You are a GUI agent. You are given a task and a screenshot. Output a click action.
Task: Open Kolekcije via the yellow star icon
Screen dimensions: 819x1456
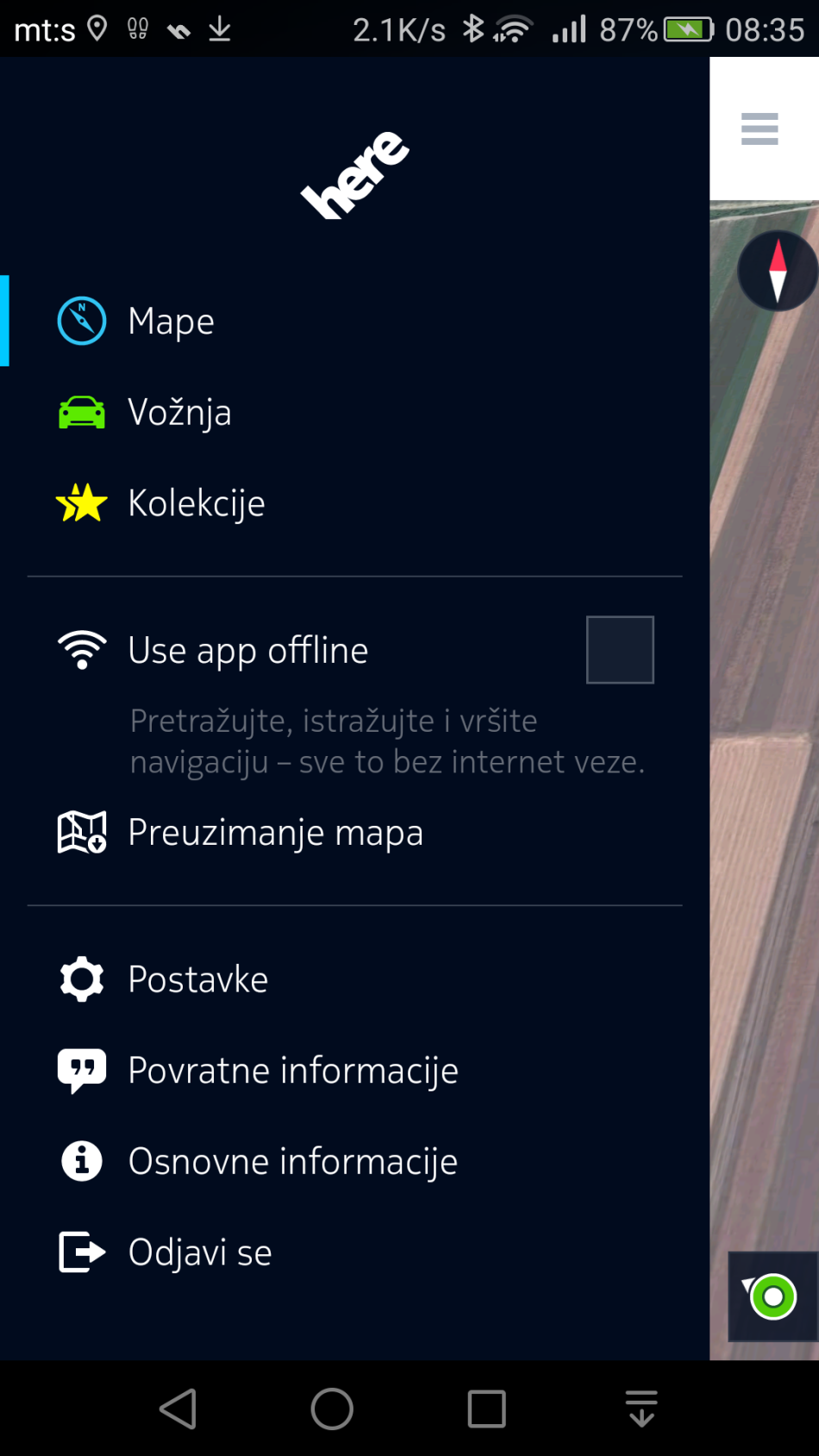pyautogui.click(x=81, y=503)
